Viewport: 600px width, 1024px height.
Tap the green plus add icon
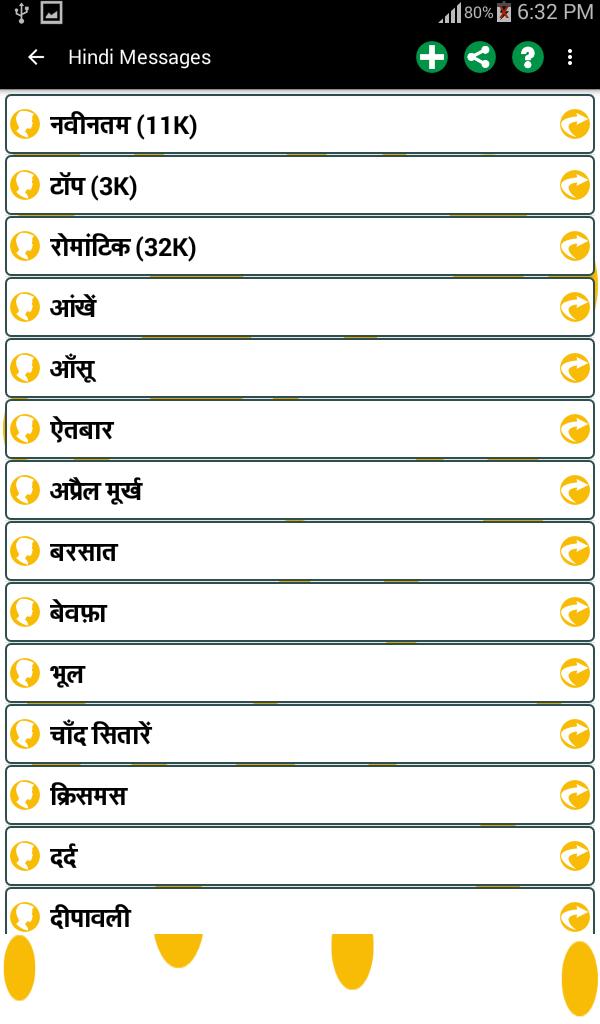(432, 57)
